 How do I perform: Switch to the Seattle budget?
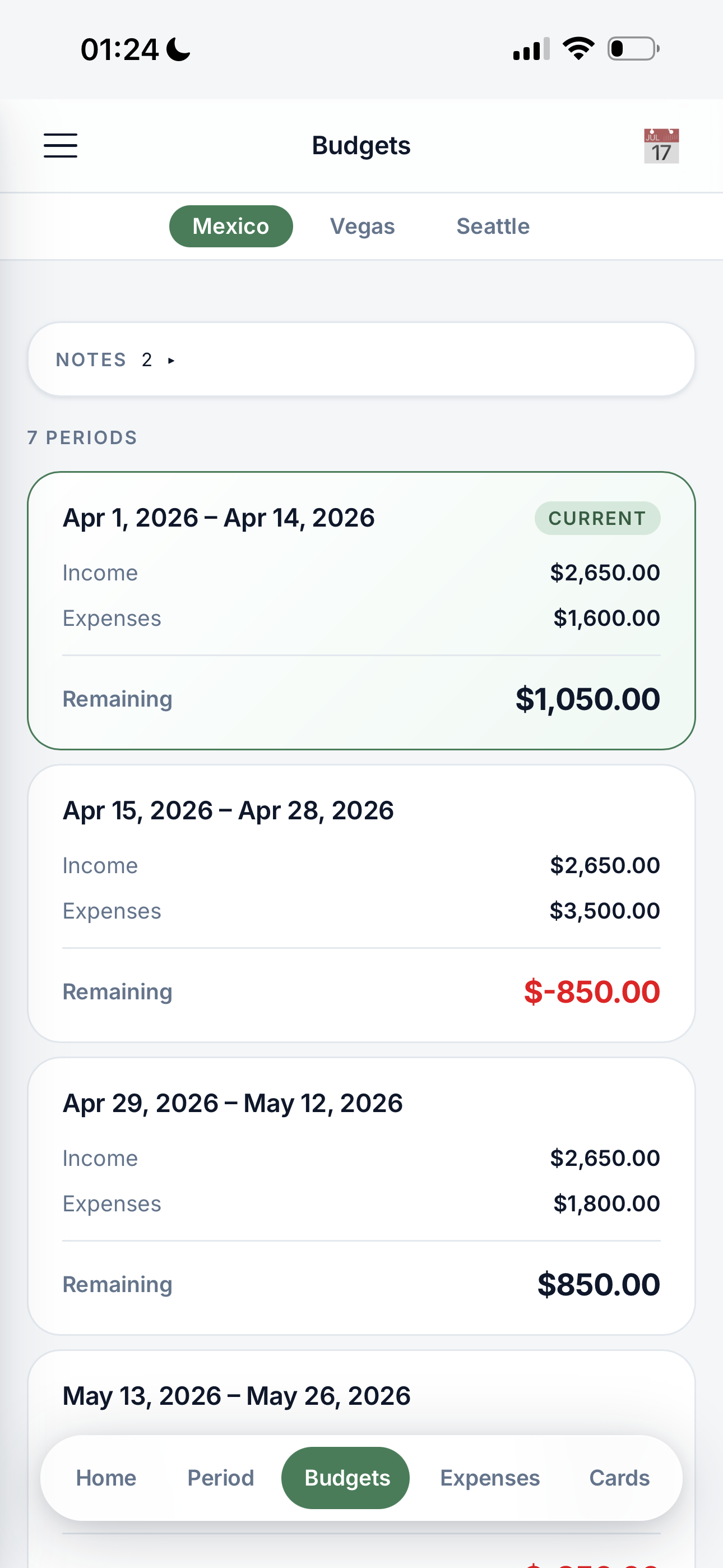coord(493,226)
